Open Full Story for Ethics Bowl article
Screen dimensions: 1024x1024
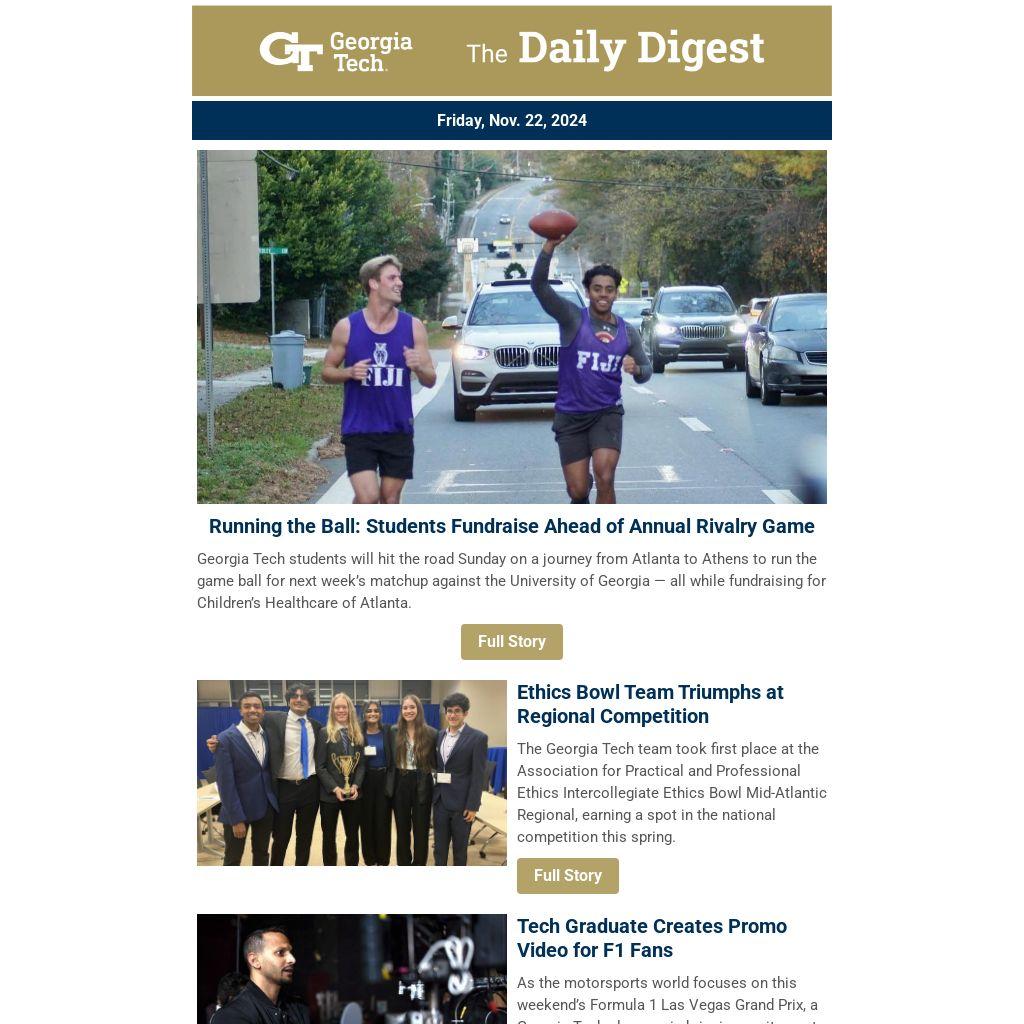tap(567, 876)
